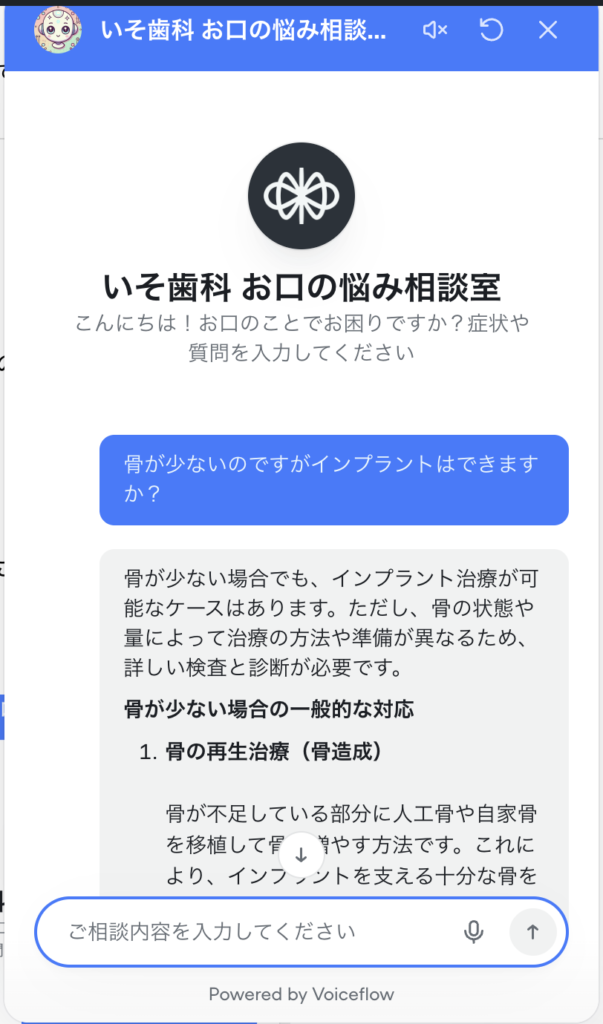The image size is (603, 1024).
Task: Focus the ご相談内容を入力してください field
Action: click(250, 932)
